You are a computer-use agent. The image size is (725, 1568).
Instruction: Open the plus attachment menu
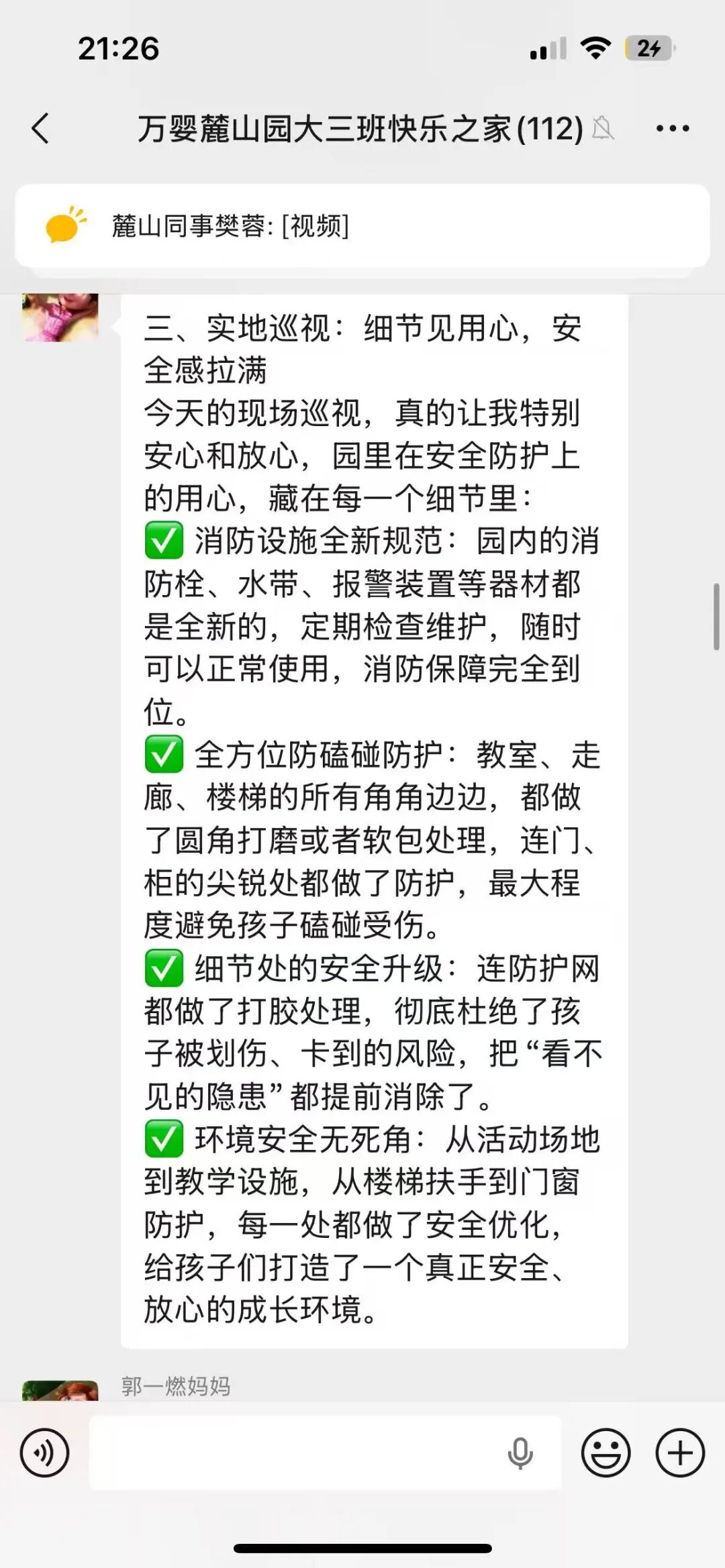pyautogui.click(x=680, y=1453)
